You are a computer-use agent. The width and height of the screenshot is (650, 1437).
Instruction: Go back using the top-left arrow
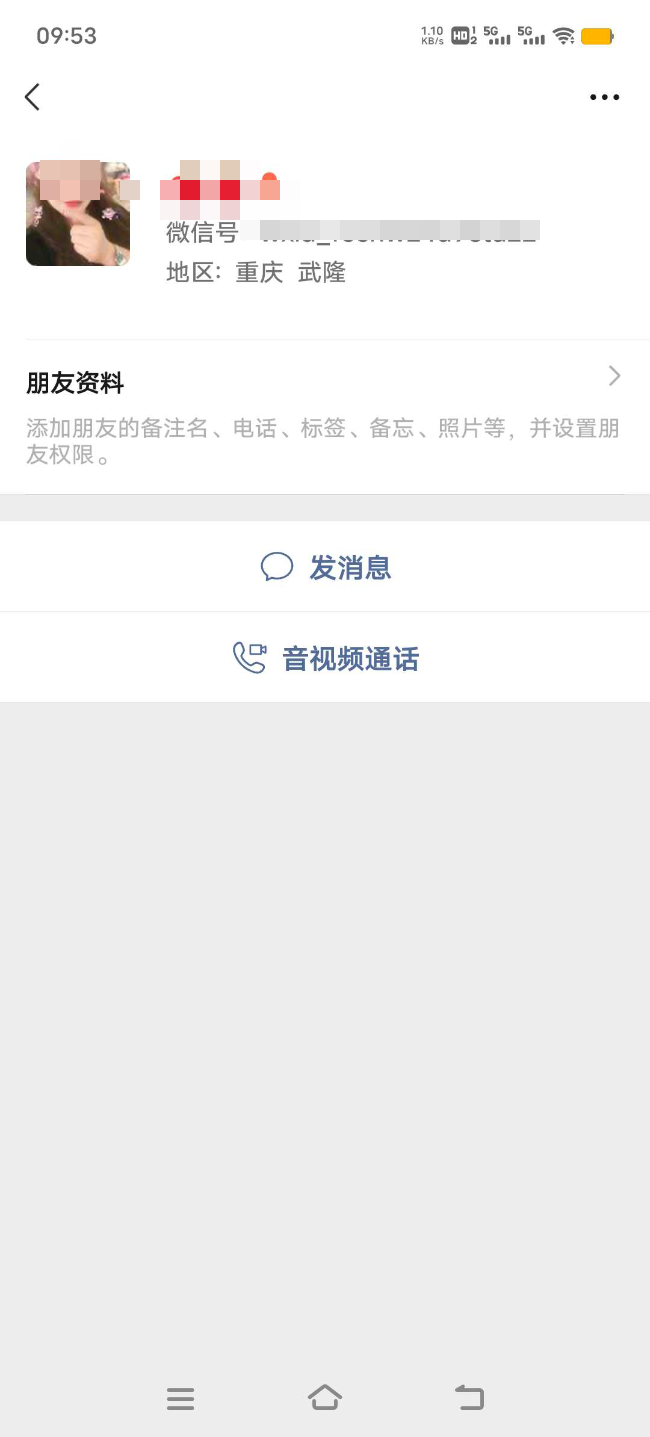pyautogui.click(x=32, y=97)
